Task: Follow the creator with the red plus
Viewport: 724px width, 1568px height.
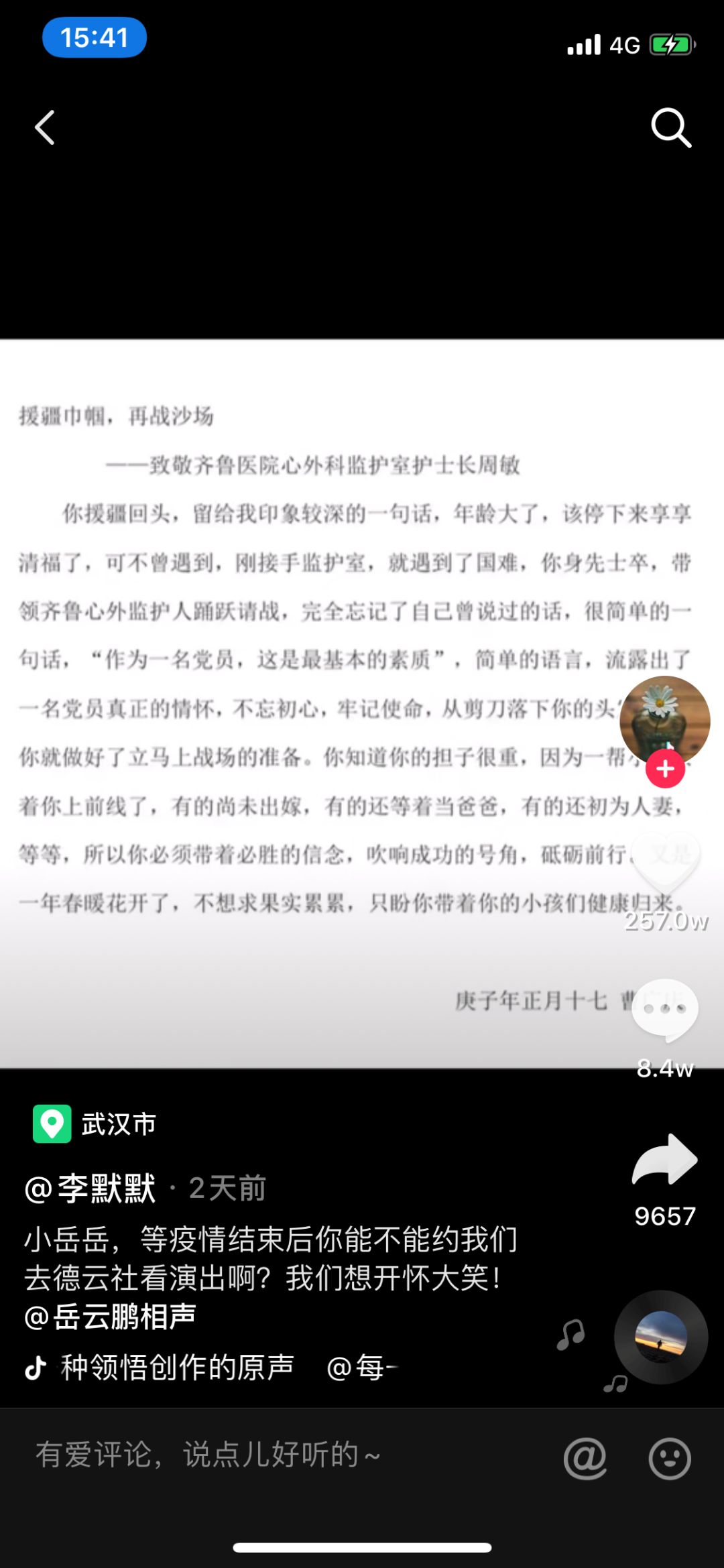Action: [x=665, y=769]
